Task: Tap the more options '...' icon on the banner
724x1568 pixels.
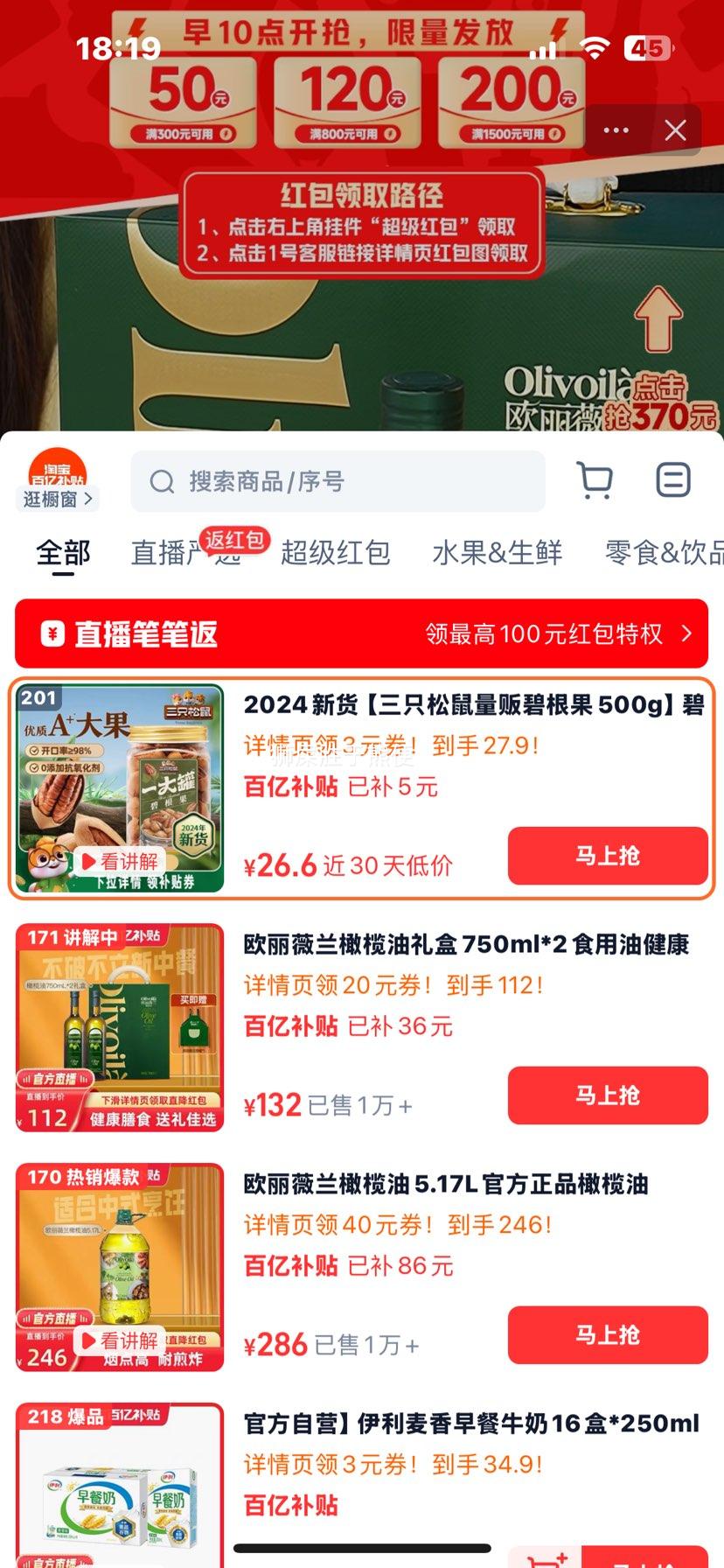Action: (616, 129)
